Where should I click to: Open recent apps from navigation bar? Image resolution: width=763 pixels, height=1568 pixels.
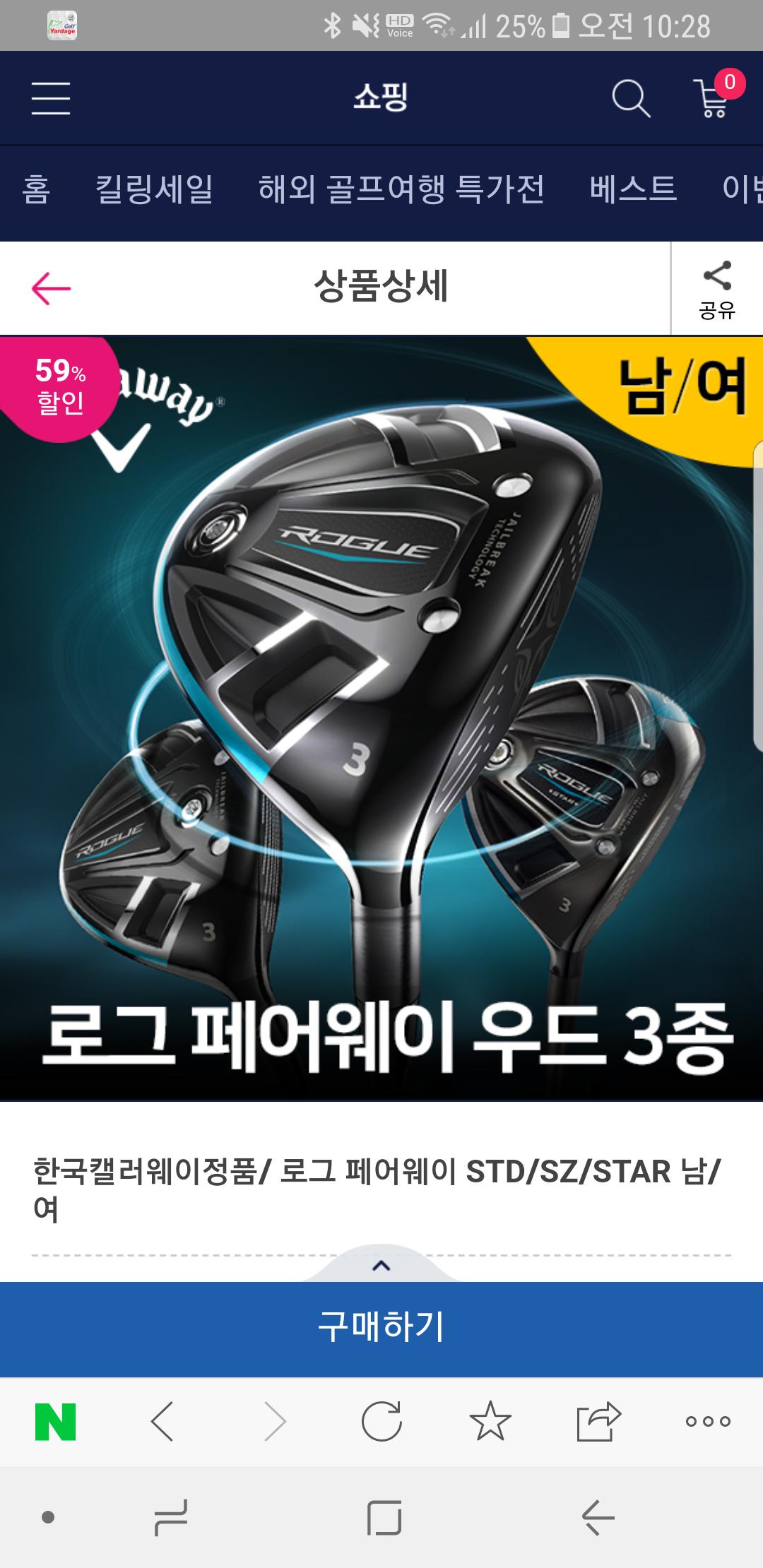[x=171, y=1517]
